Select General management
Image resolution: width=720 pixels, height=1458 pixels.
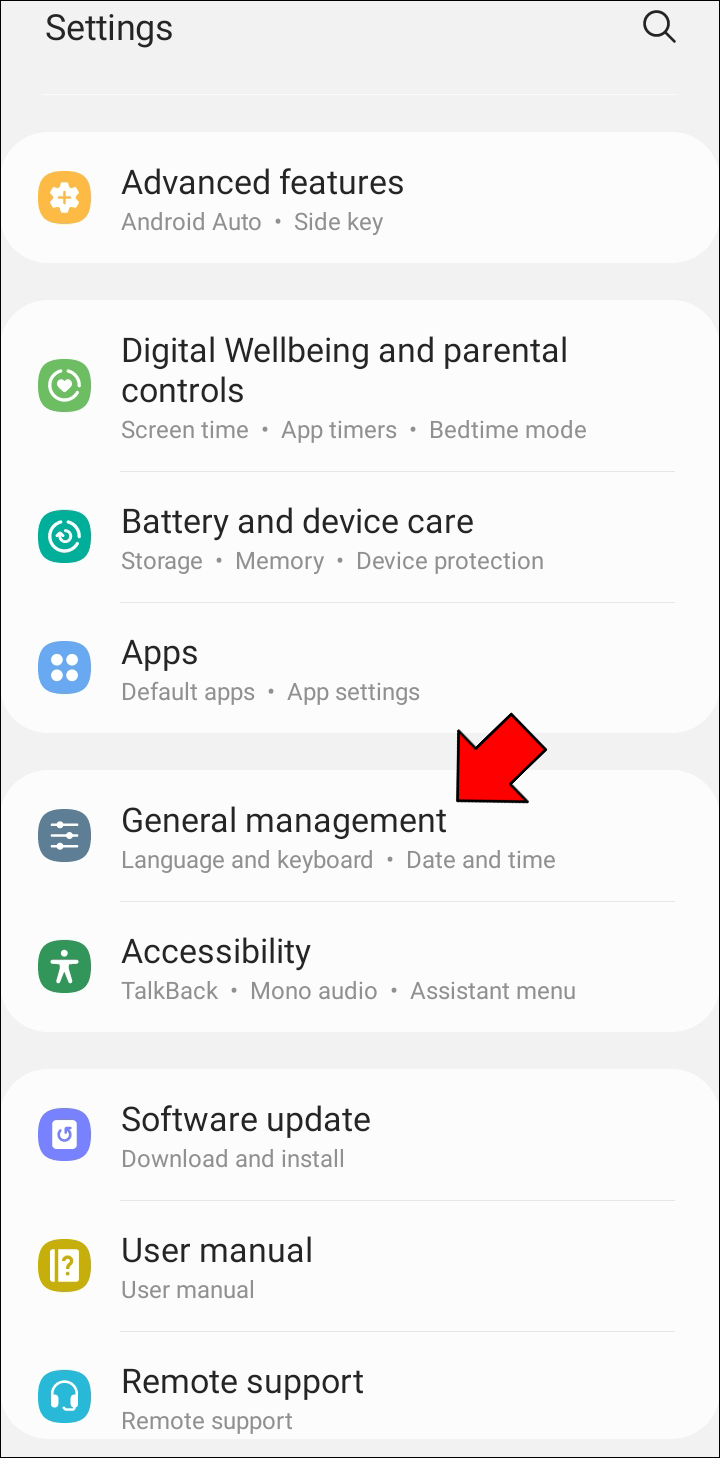point(284,836)
